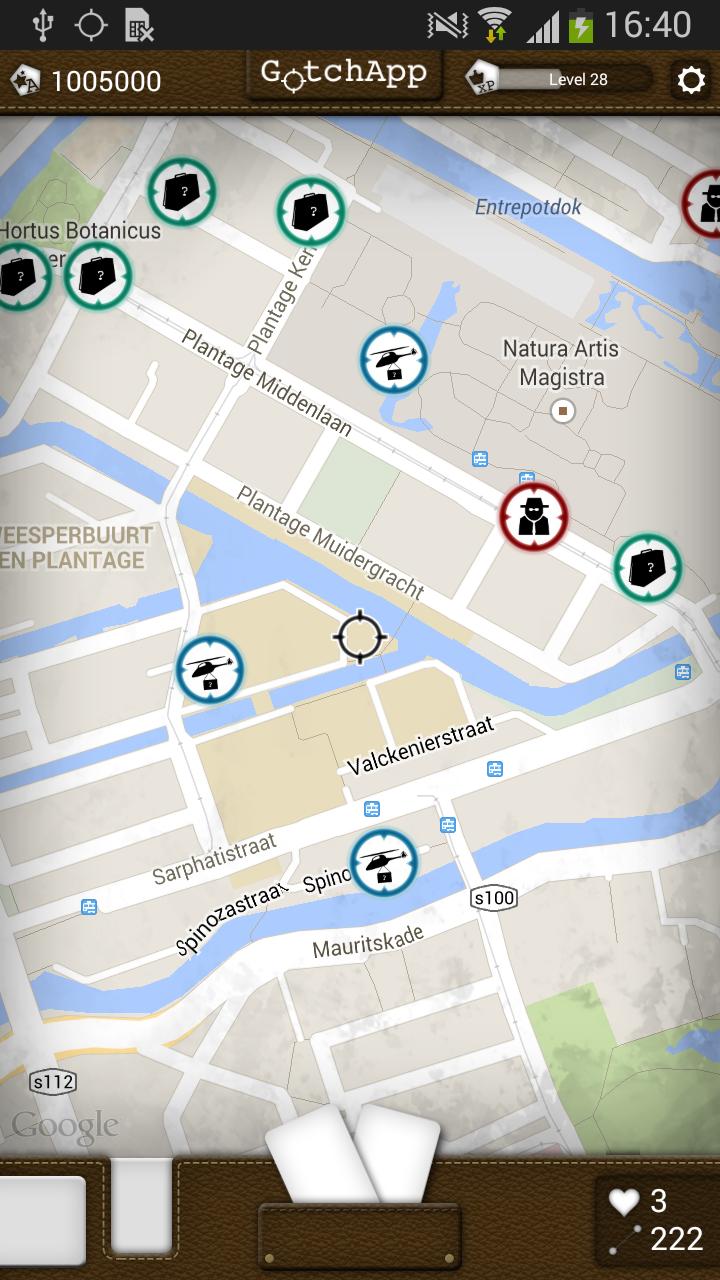
Task: Tap the Google attribution on the map
Action: point(63,1124)
